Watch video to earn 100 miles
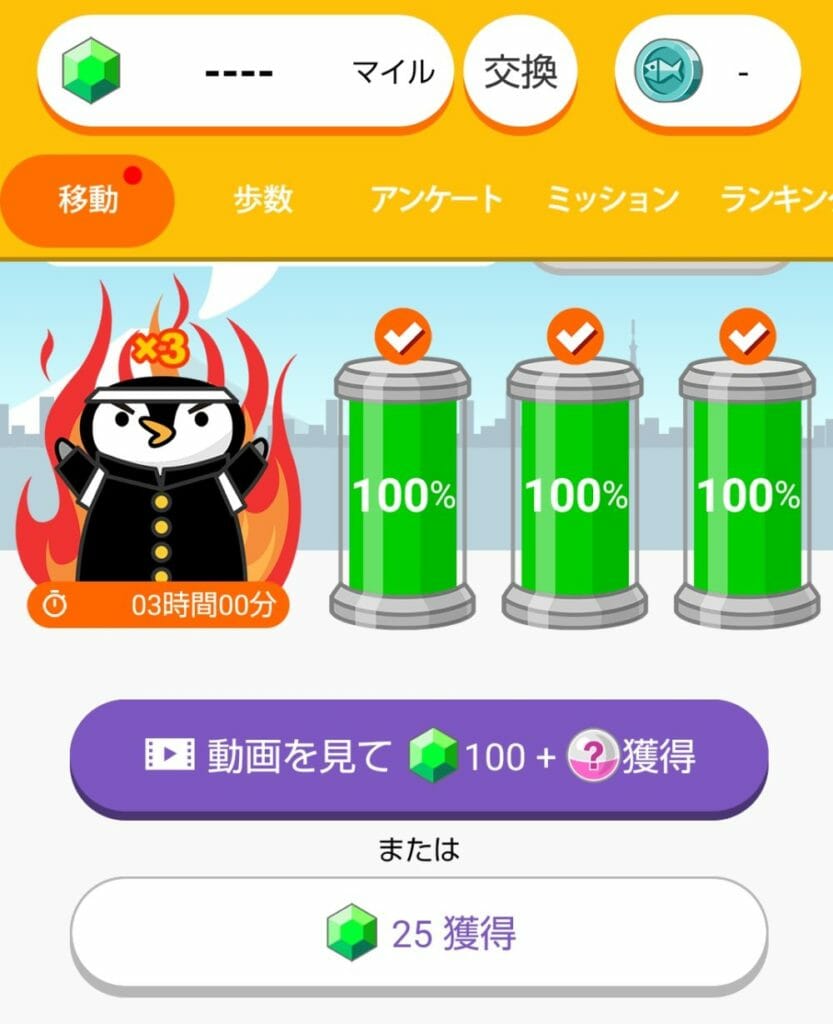833x1024 pixels. pos(418,757)
